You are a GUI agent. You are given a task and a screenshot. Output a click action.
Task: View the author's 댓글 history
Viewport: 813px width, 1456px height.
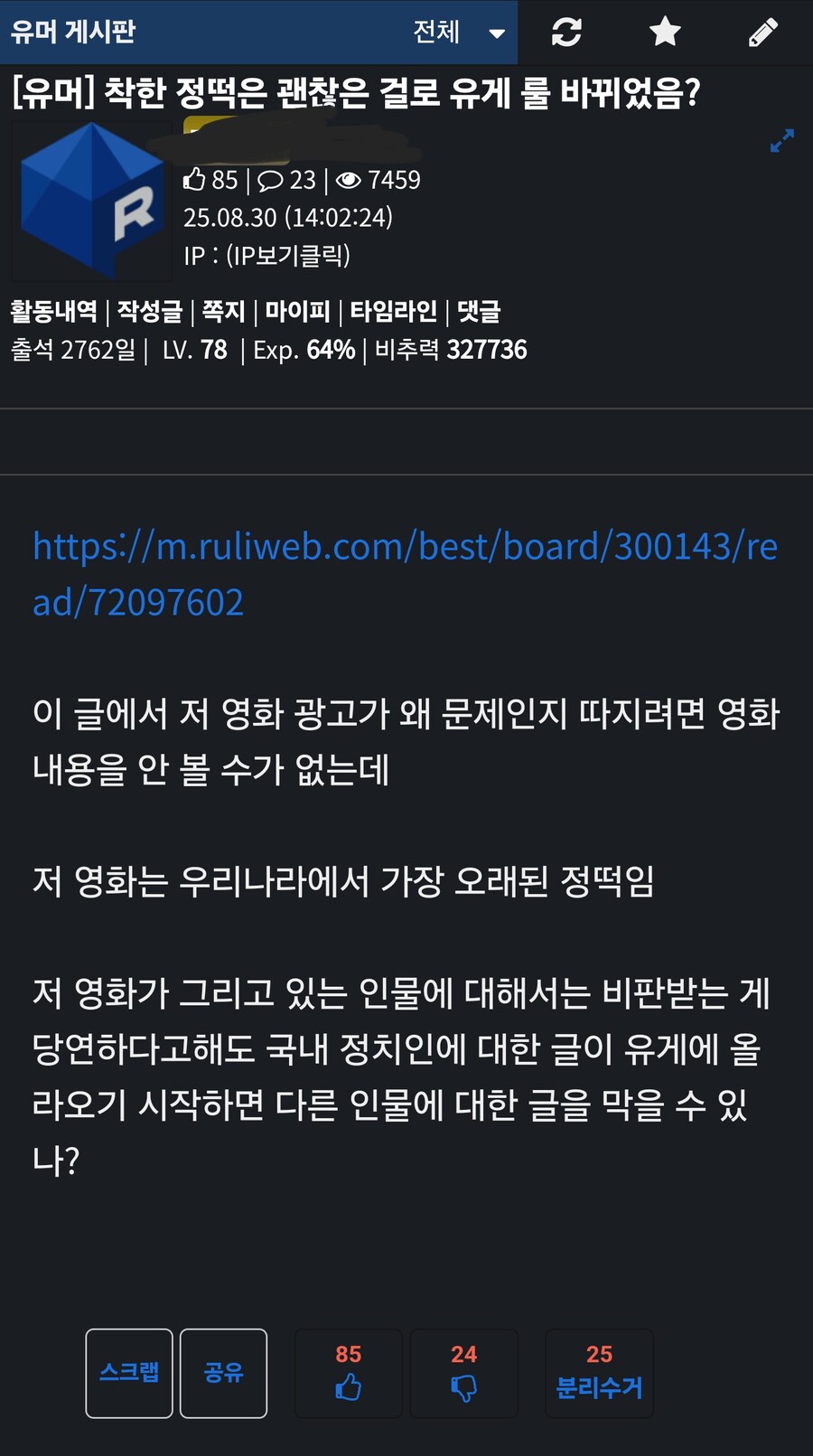point(479,312)
